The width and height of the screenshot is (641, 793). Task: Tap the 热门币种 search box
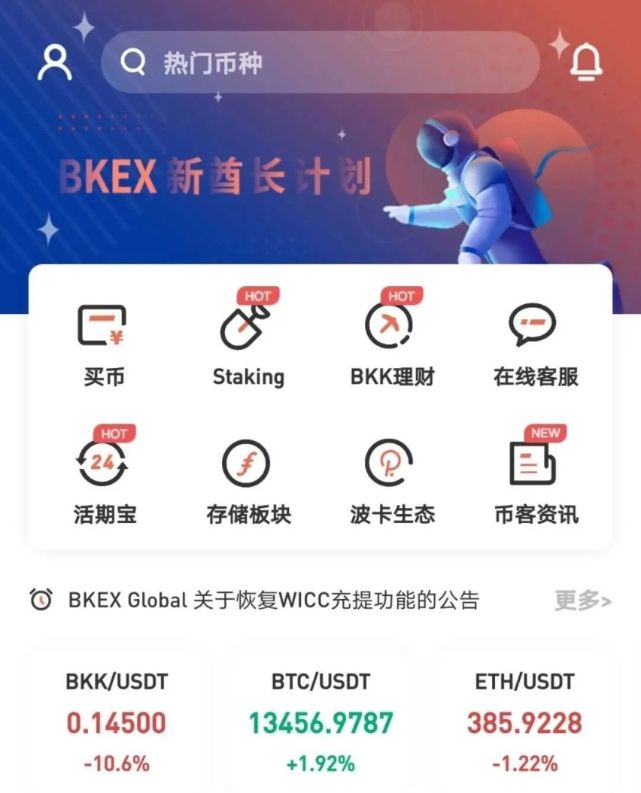[320, 63]
